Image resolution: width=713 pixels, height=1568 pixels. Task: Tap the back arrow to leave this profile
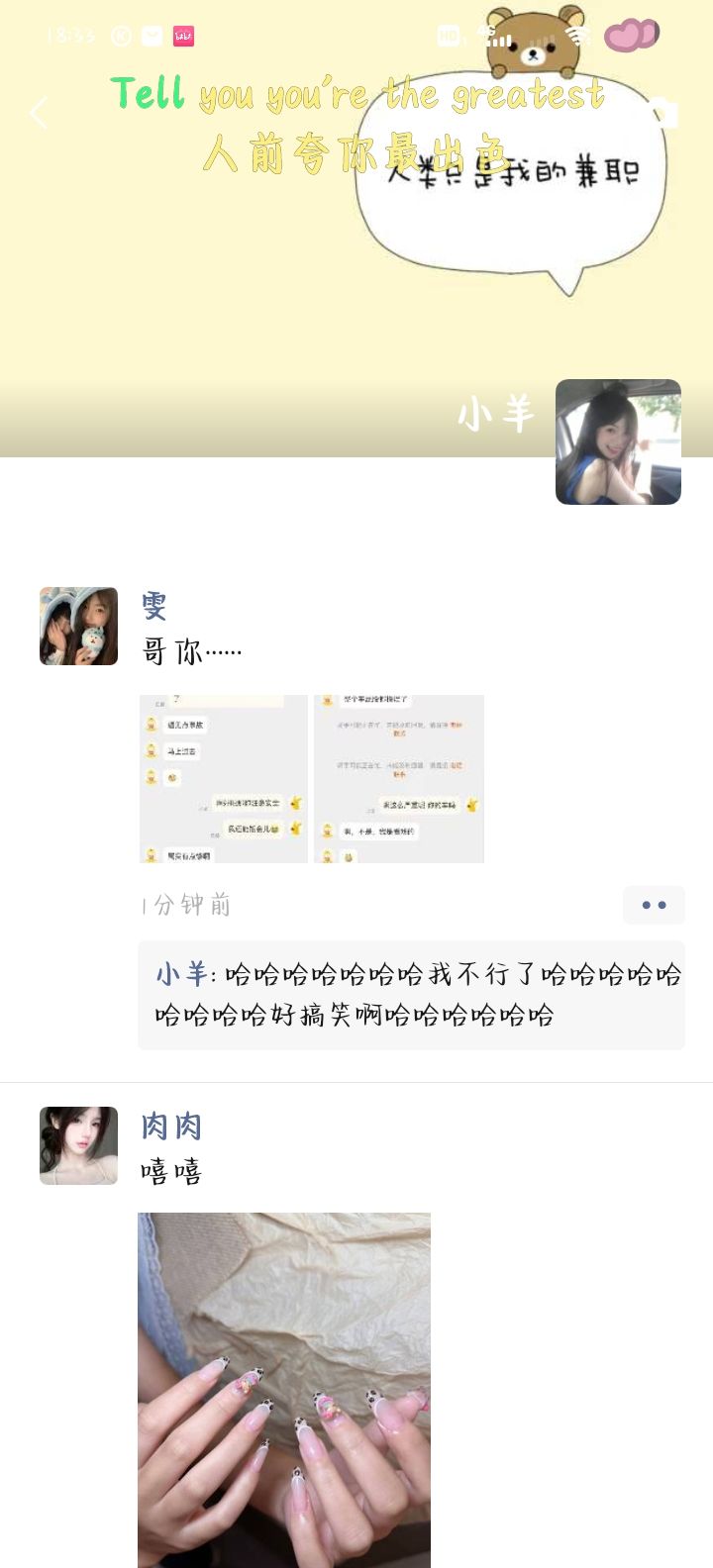point(38,113)
